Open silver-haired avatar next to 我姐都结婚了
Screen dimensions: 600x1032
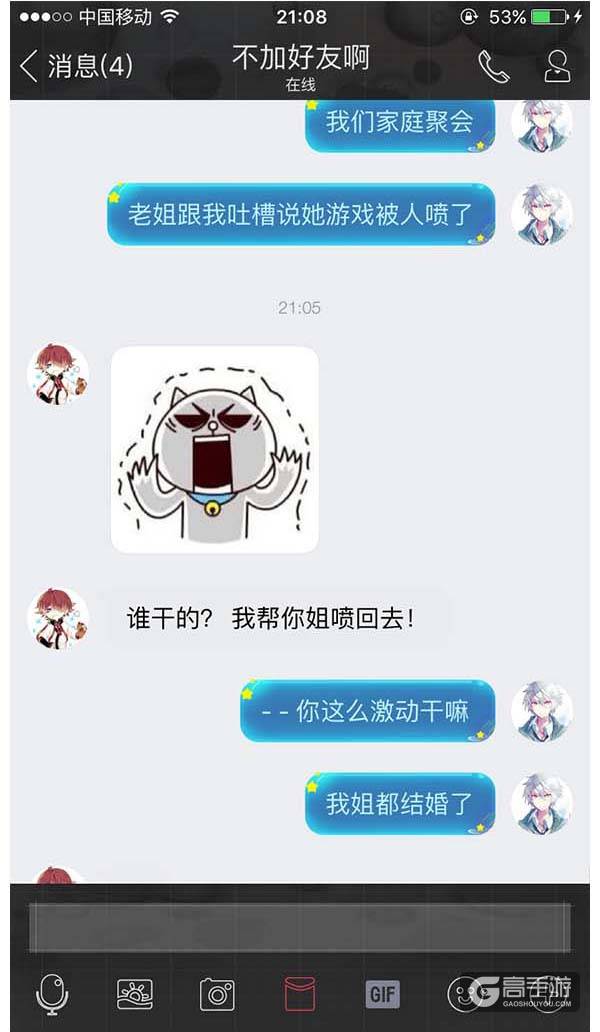click(x=541, y=803)
